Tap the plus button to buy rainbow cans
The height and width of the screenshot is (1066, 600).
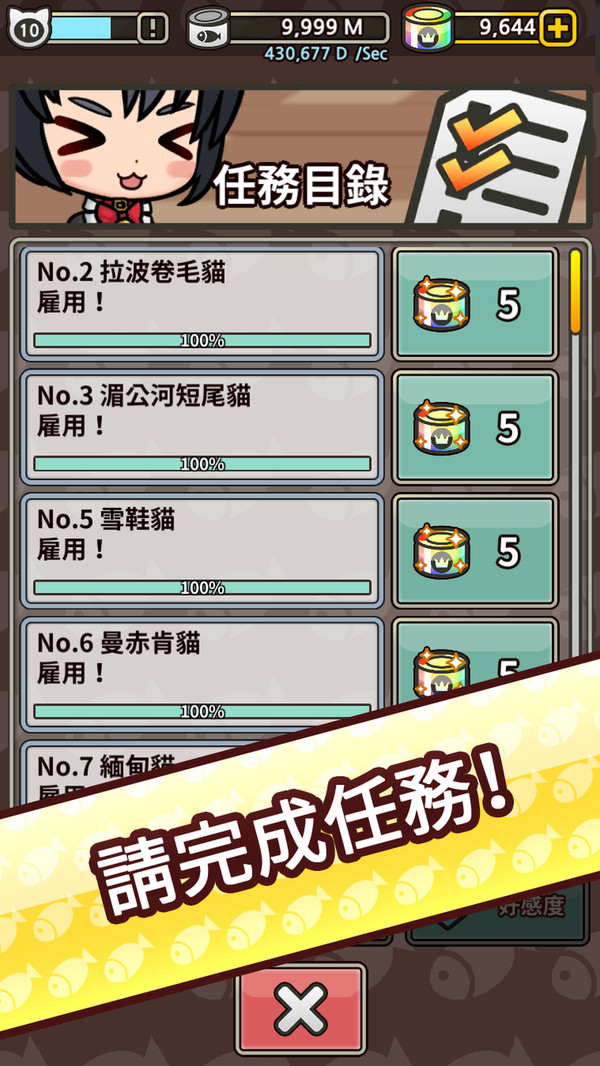coord(557,28)
